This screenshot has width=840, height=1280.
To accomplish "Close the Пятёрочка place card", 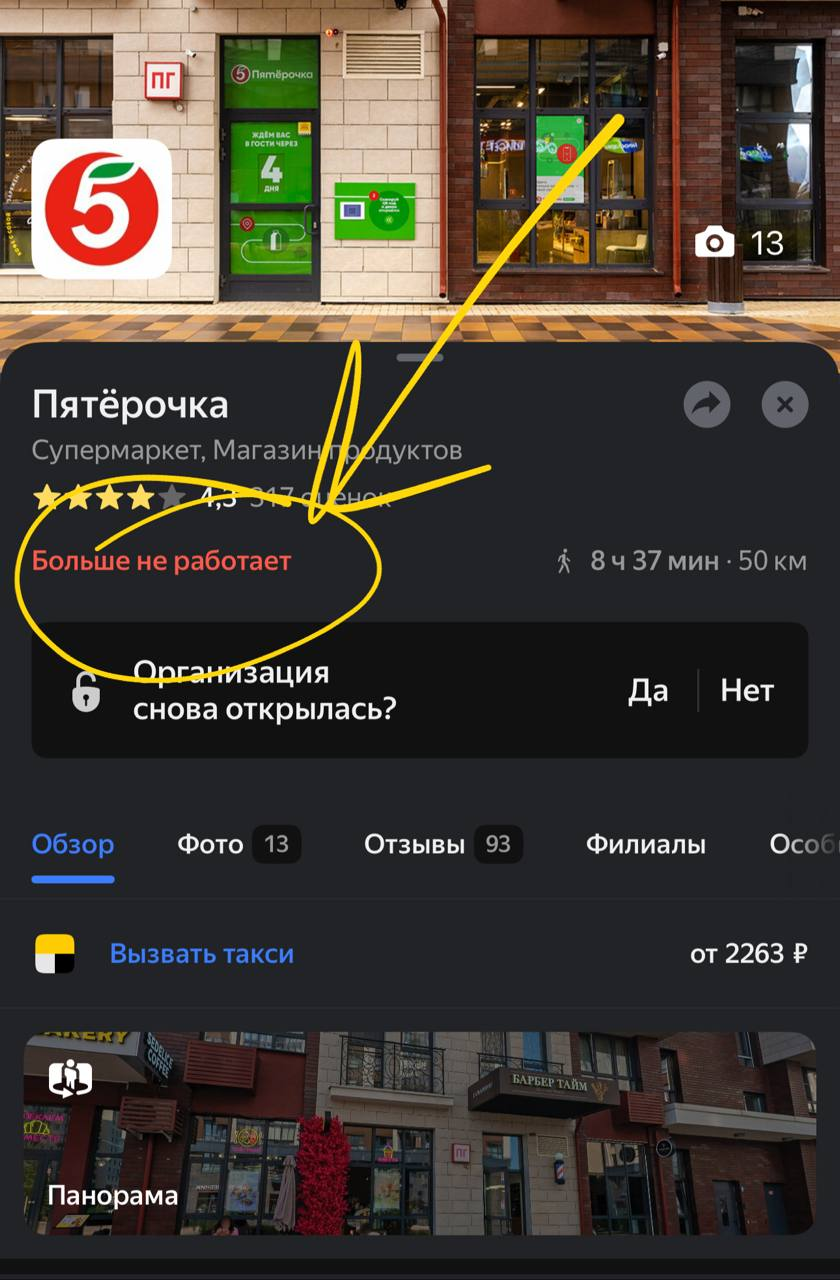I will 784,405.
